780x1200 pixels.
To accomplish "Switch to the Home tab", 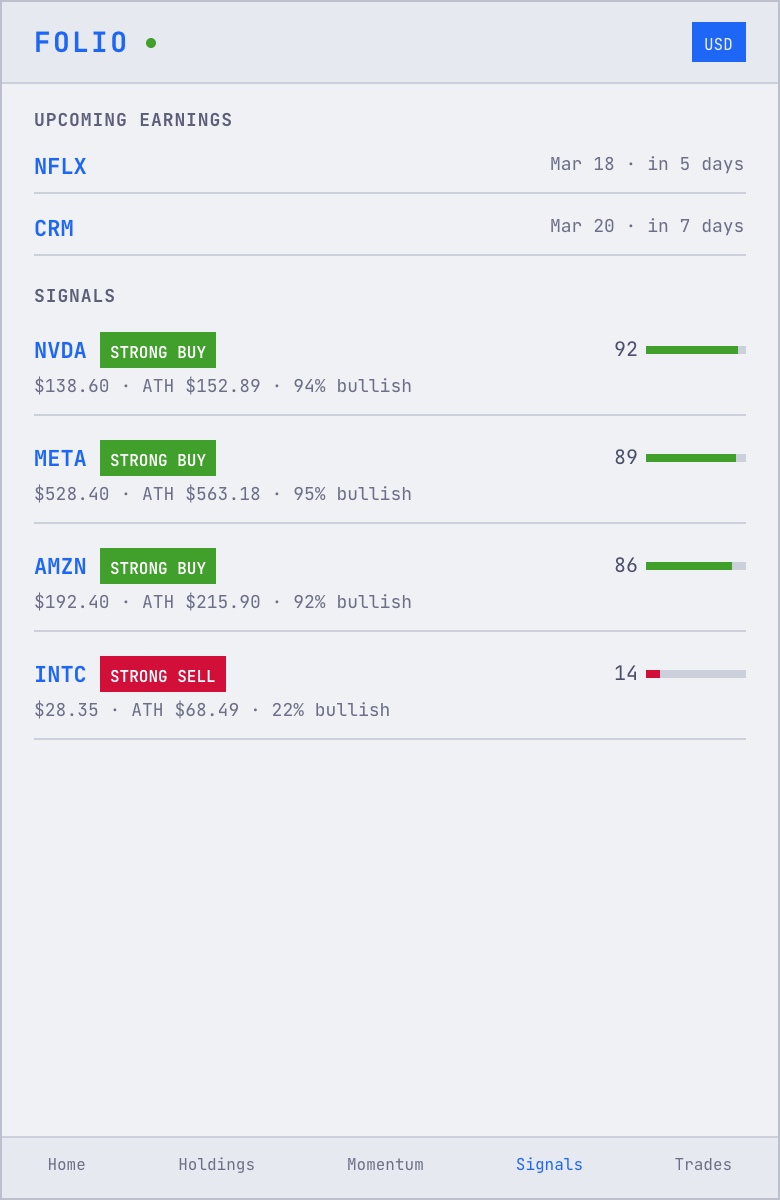I will point(66,1164).
